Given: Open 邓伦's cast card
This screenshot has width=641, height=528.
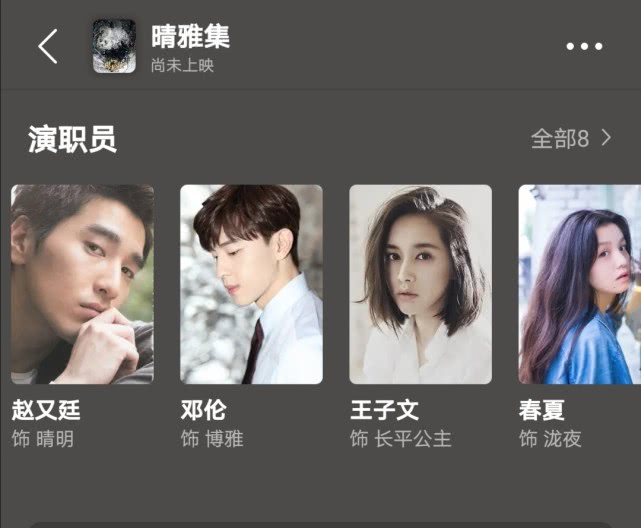Looking at the screenshot, I should point(251,284).
